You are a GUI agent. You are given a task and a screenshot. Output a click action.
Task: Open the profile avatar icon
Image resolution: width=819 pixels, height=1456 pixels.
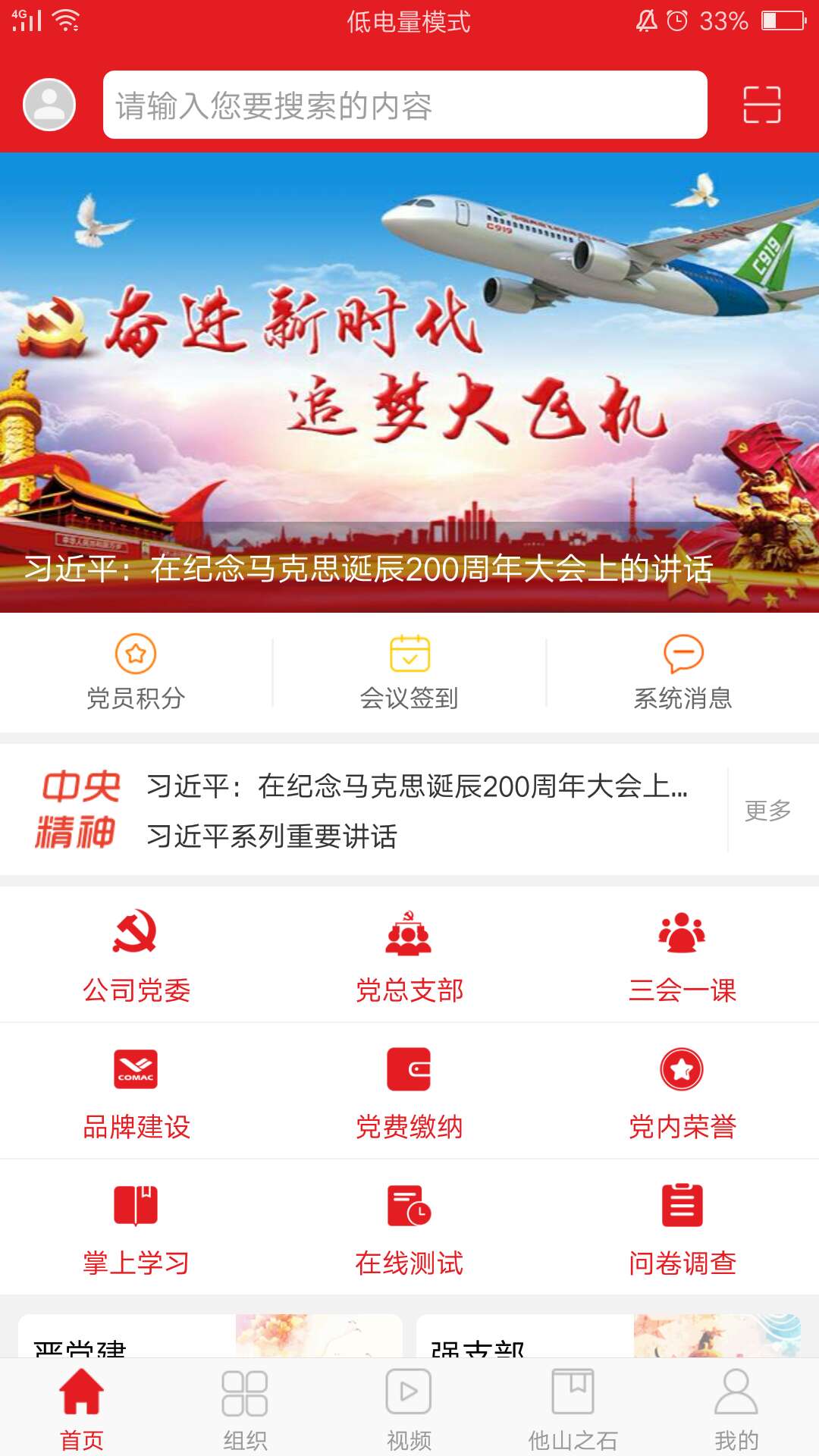pos(49,105)
